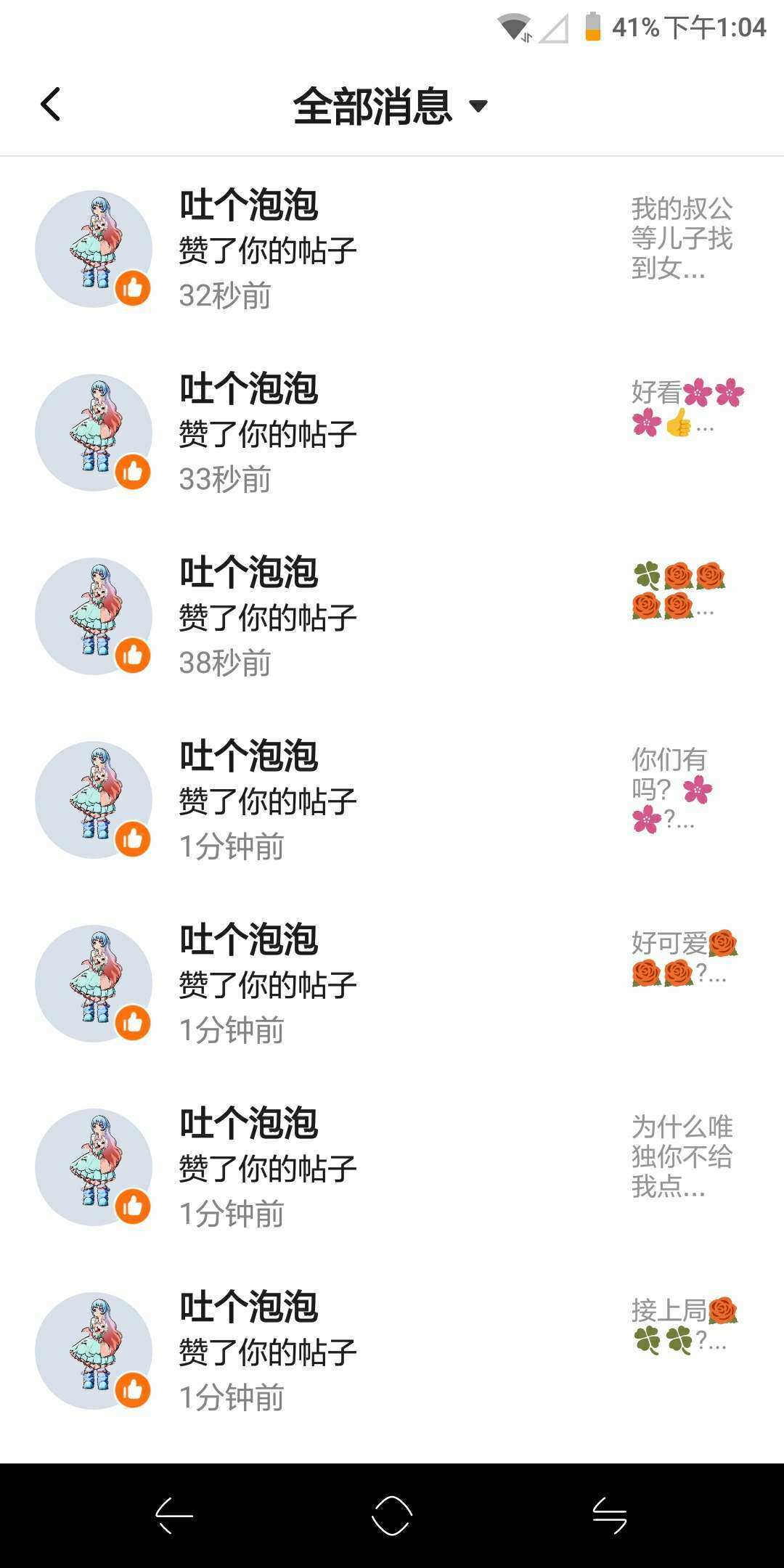Viewport: 784px width, 1568px height.
Task: Open the notification for post 好可爱
Action: tap(392, 984)
